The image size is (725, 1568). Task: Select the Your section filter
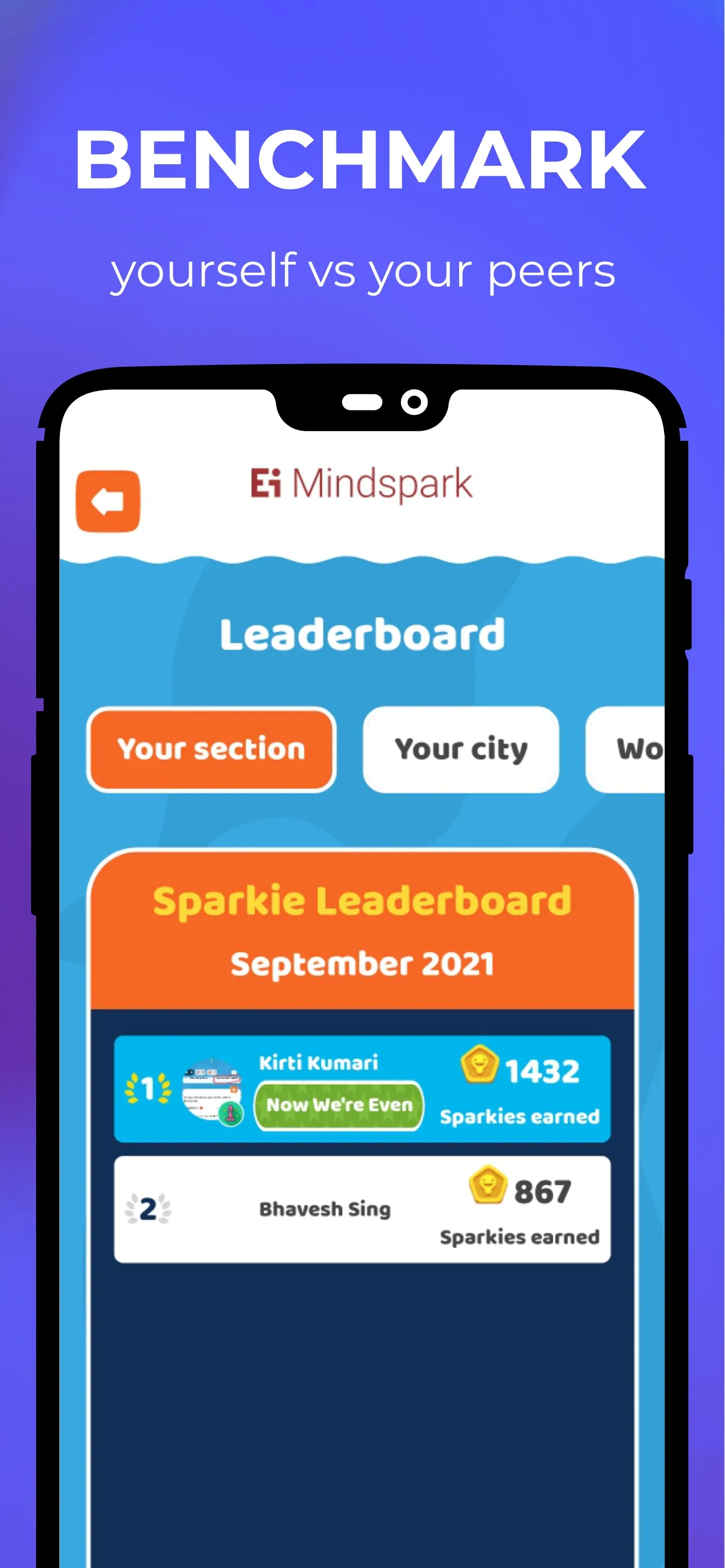coord(211,750)
